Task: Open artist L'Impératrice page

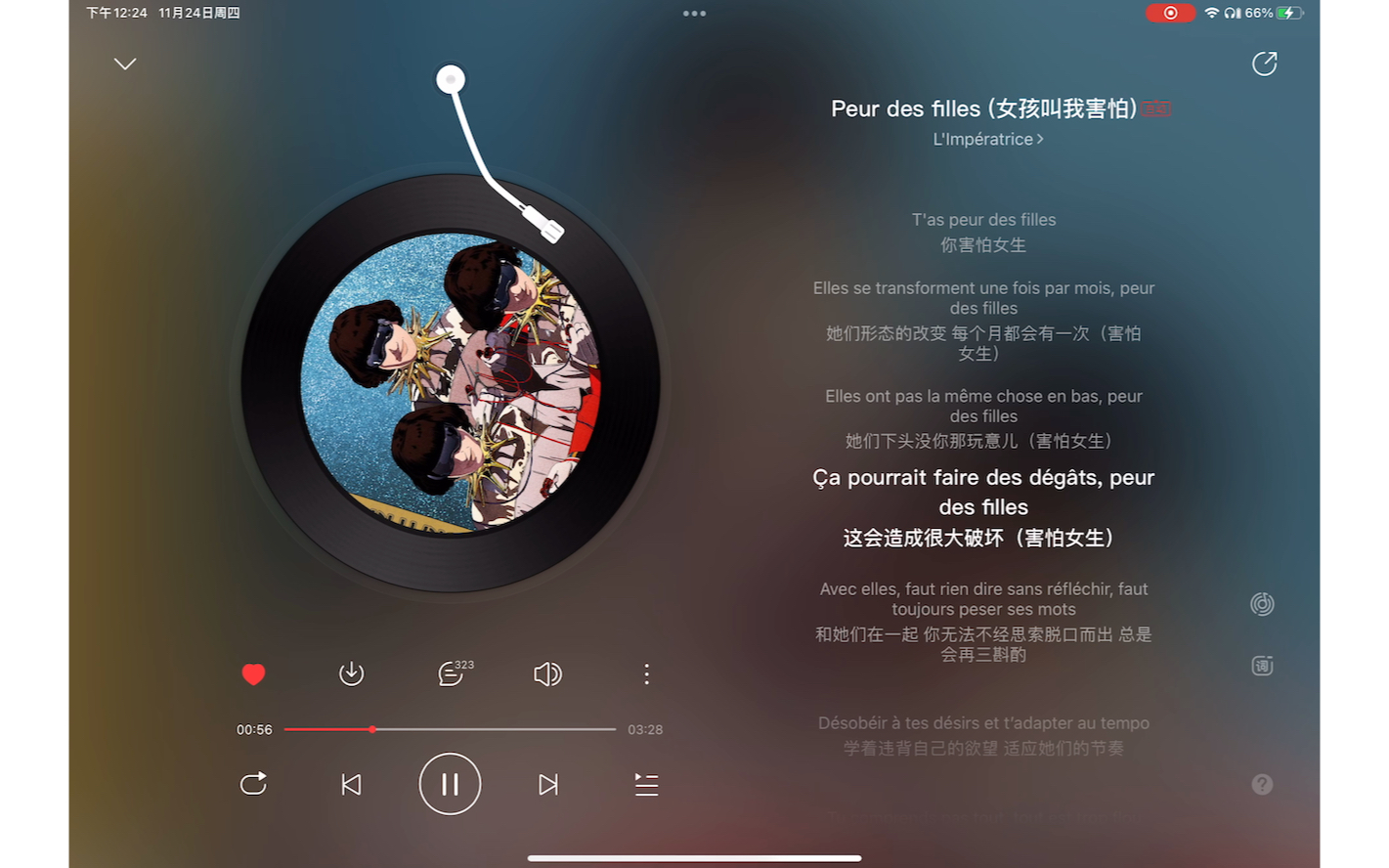Action: pos(987,139)
